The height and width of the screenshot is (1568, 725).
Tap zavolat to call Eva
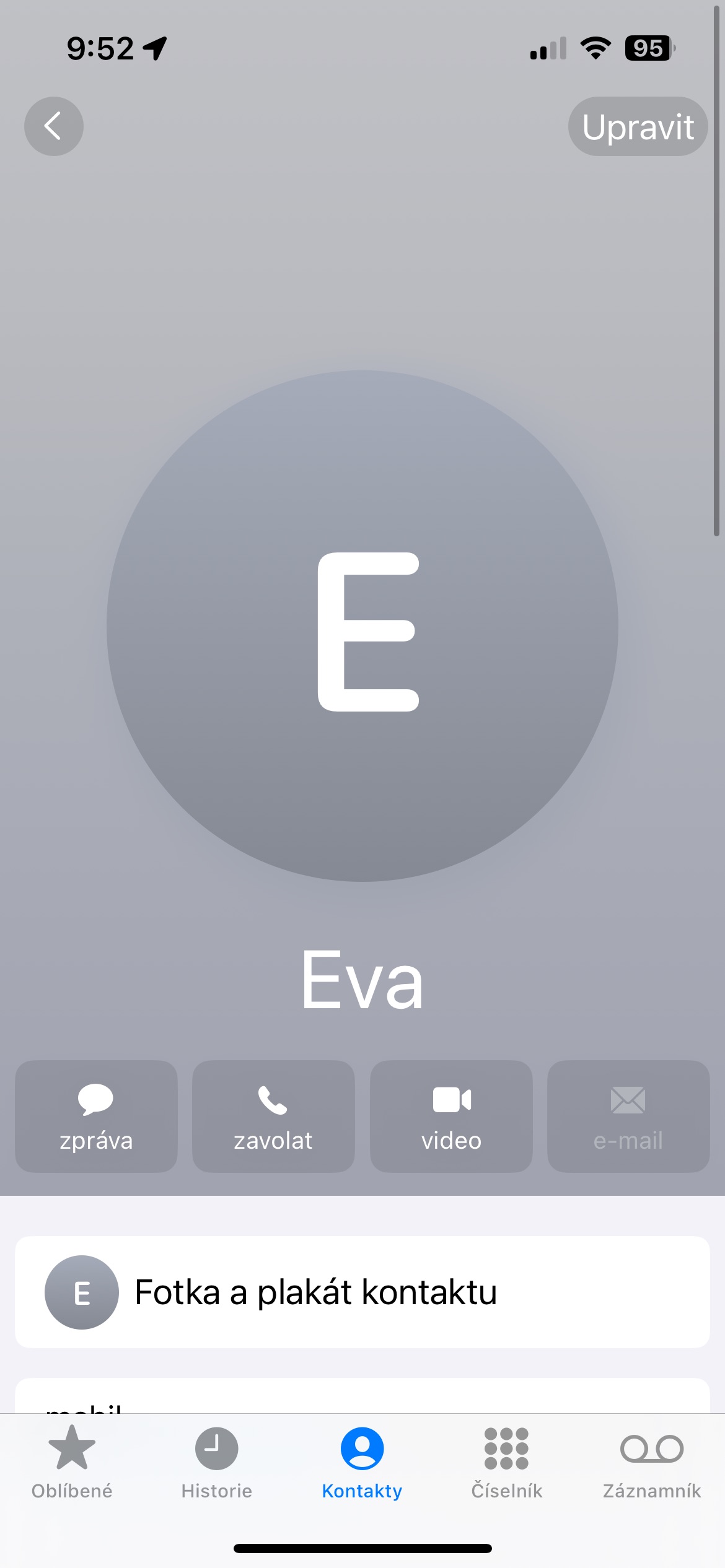click(273, 1116)
